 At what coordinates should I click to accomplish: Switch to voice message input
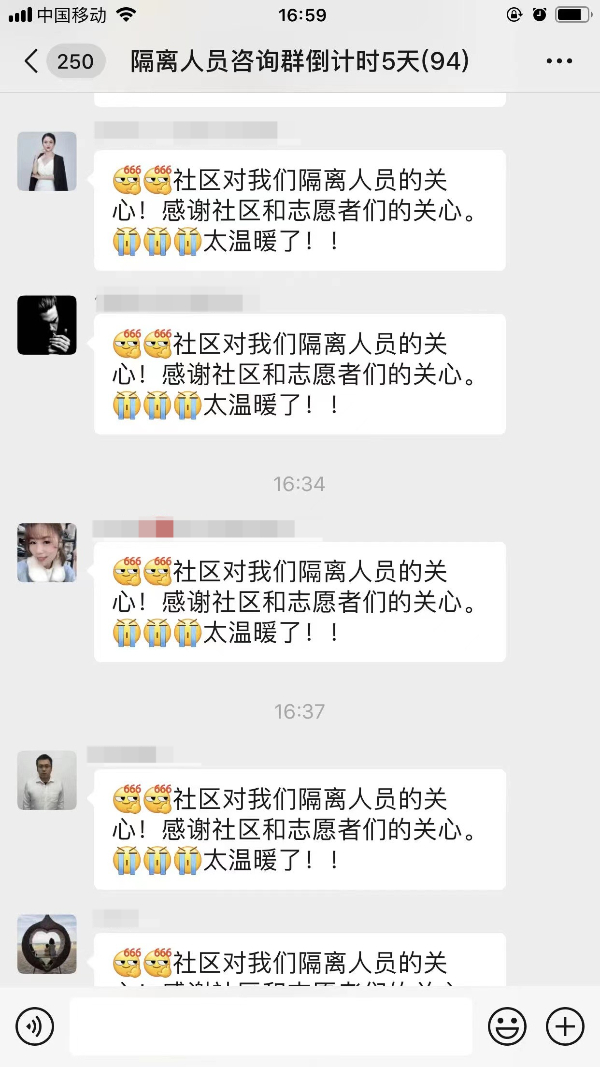tap(35, 1026)
